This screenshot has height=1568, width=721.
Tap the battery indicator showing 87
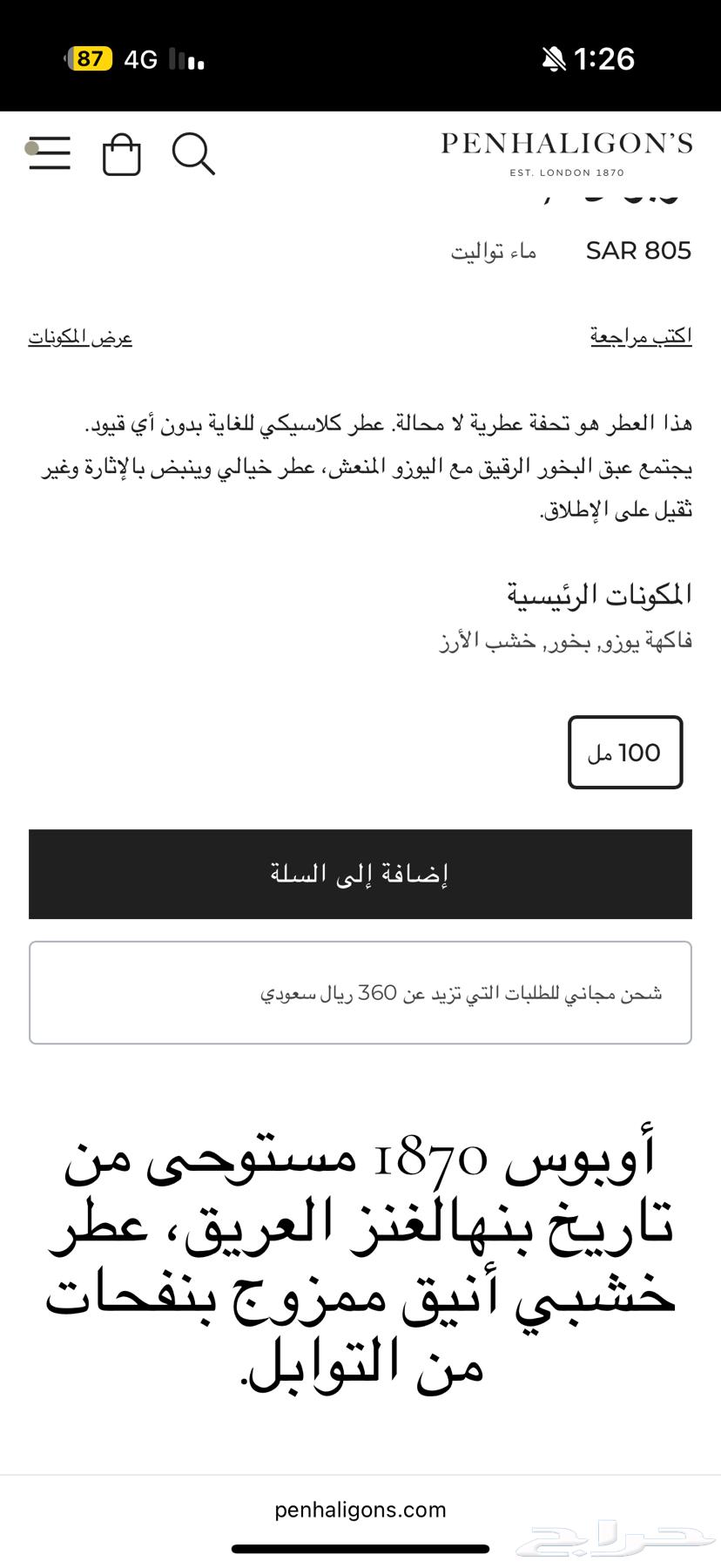click(x=90, y=58)
